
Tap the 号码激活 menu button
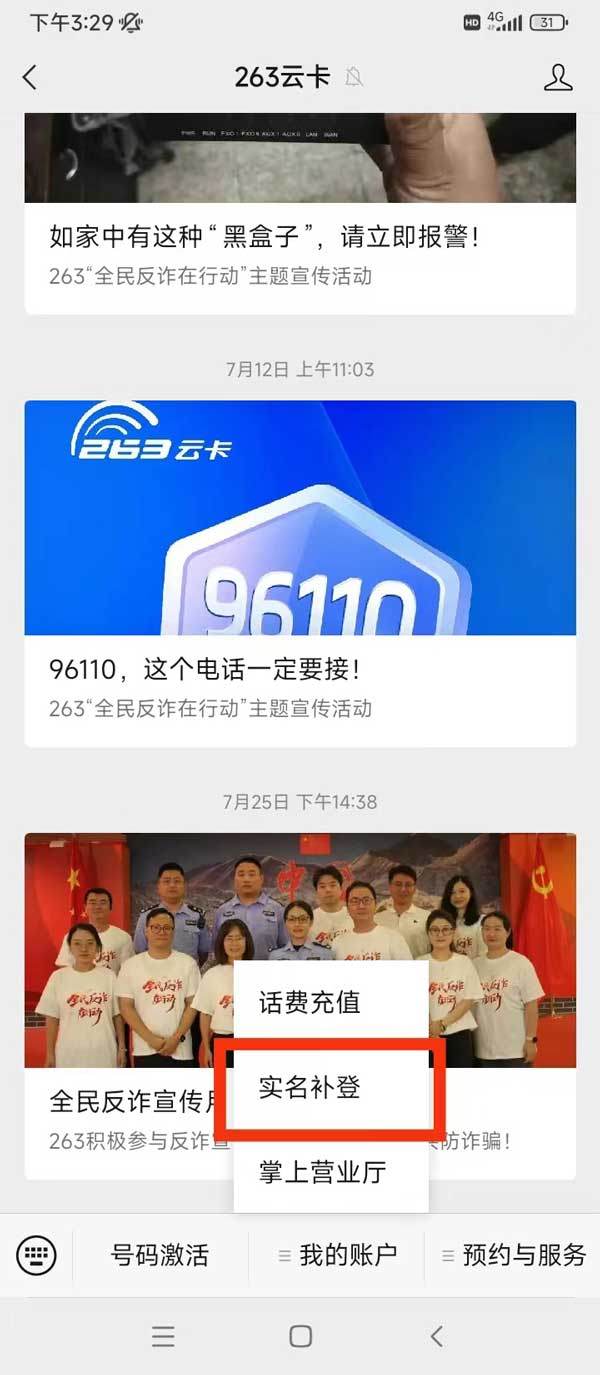click(x=160, y=1254)
